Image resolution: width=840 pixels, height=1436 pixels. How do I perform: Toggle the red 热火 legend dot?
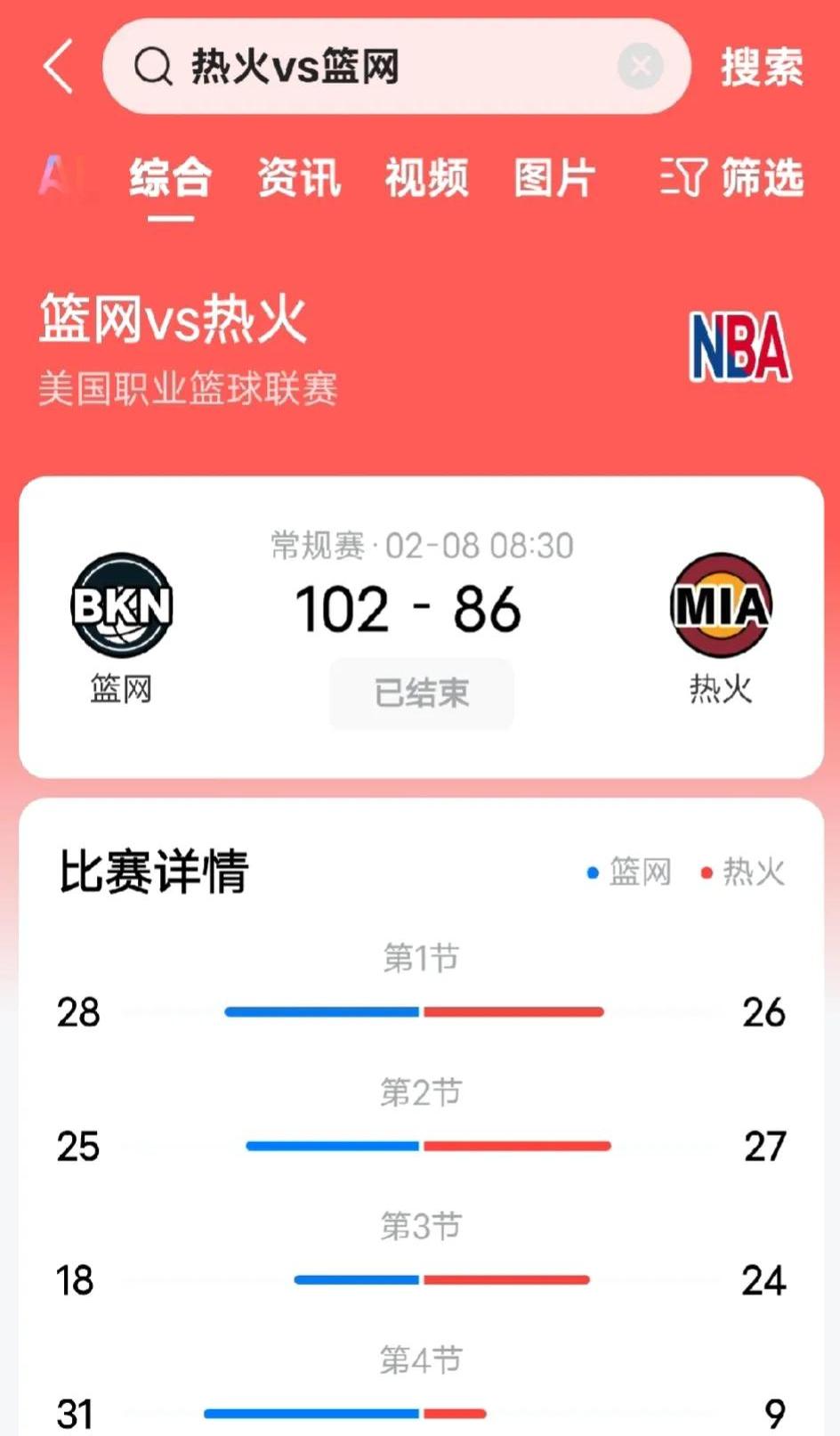tap(707, 872)
